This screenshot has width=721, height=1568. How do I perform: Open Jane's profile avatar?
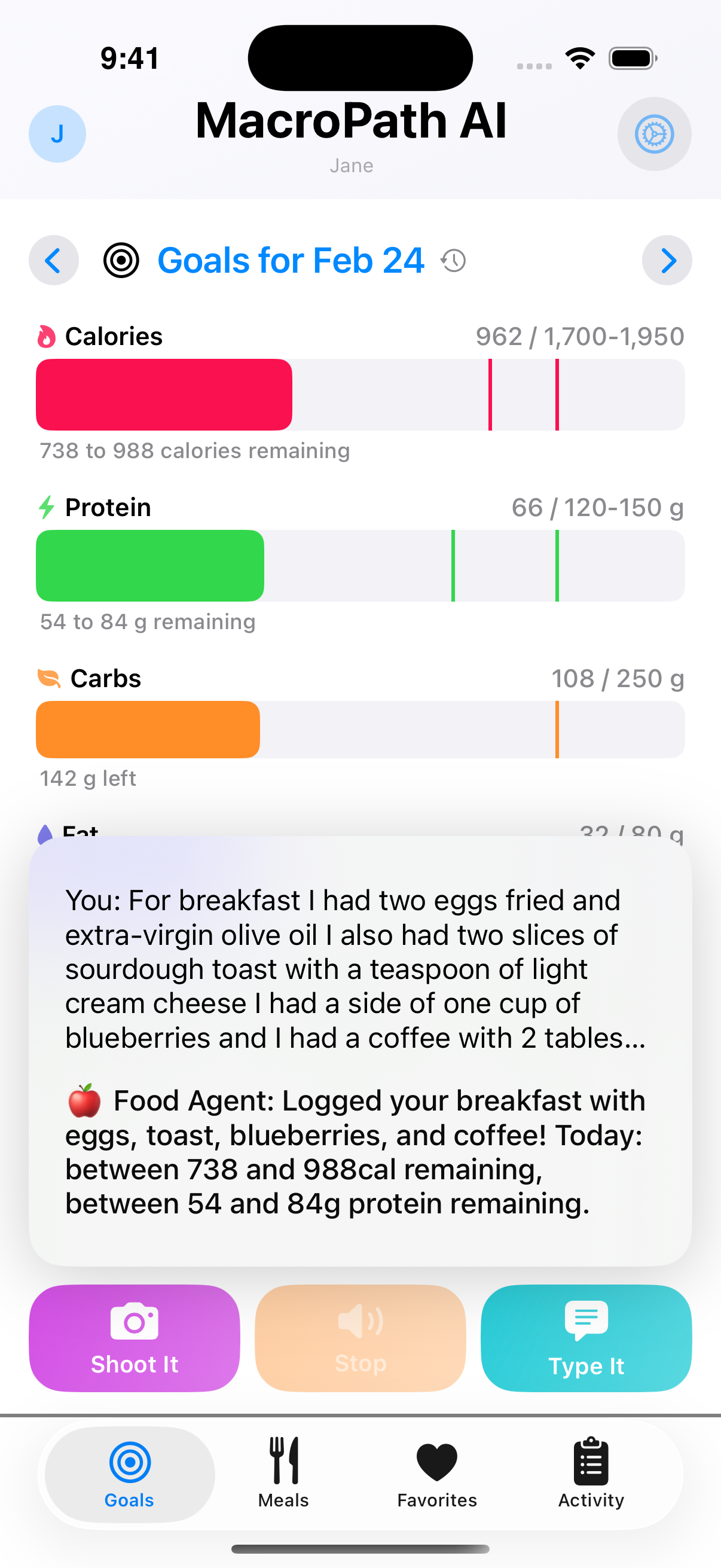pos(57,134)
